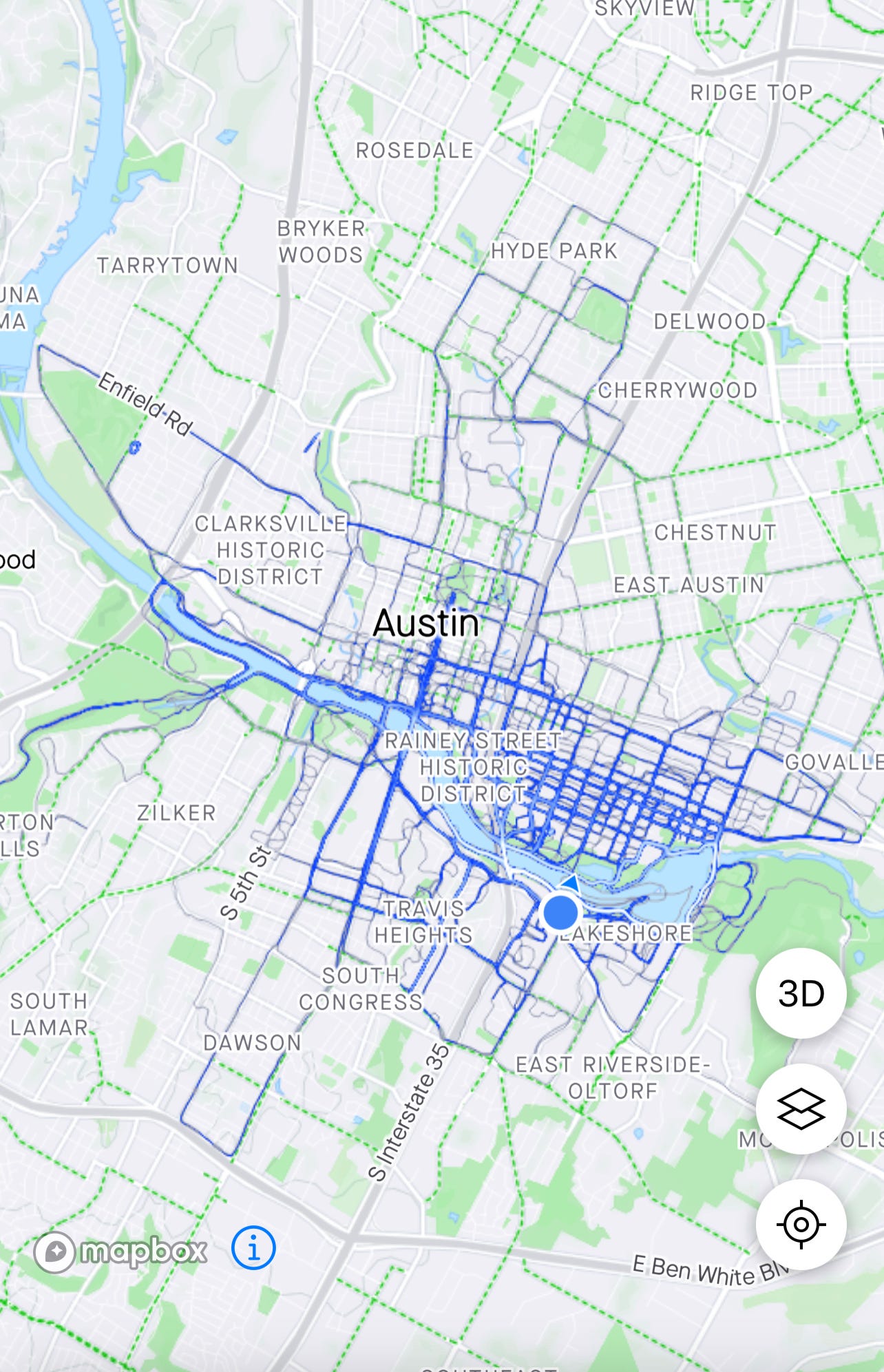Recenter map on current location
The height and width of the screenshot is (1372, 884).
point(801,1225)
